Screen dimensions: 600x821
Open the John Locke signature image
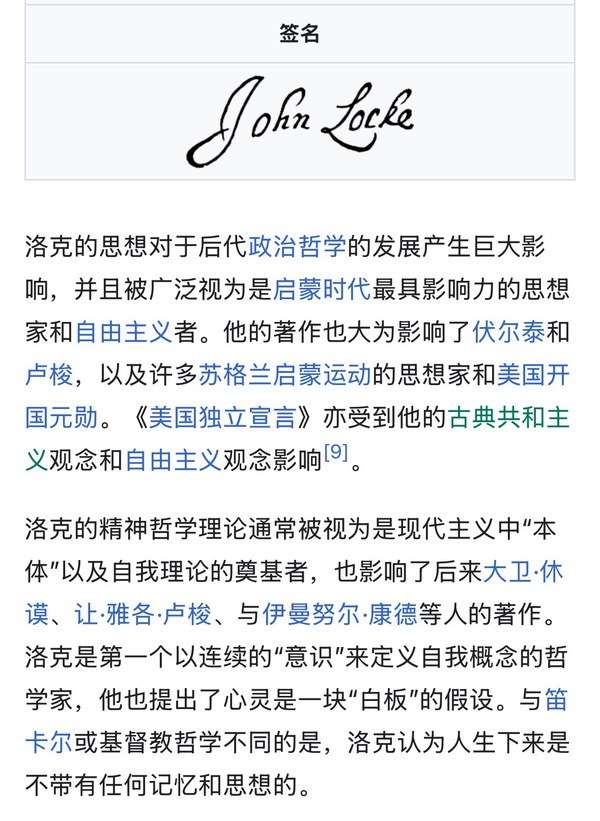coord(299,122)
